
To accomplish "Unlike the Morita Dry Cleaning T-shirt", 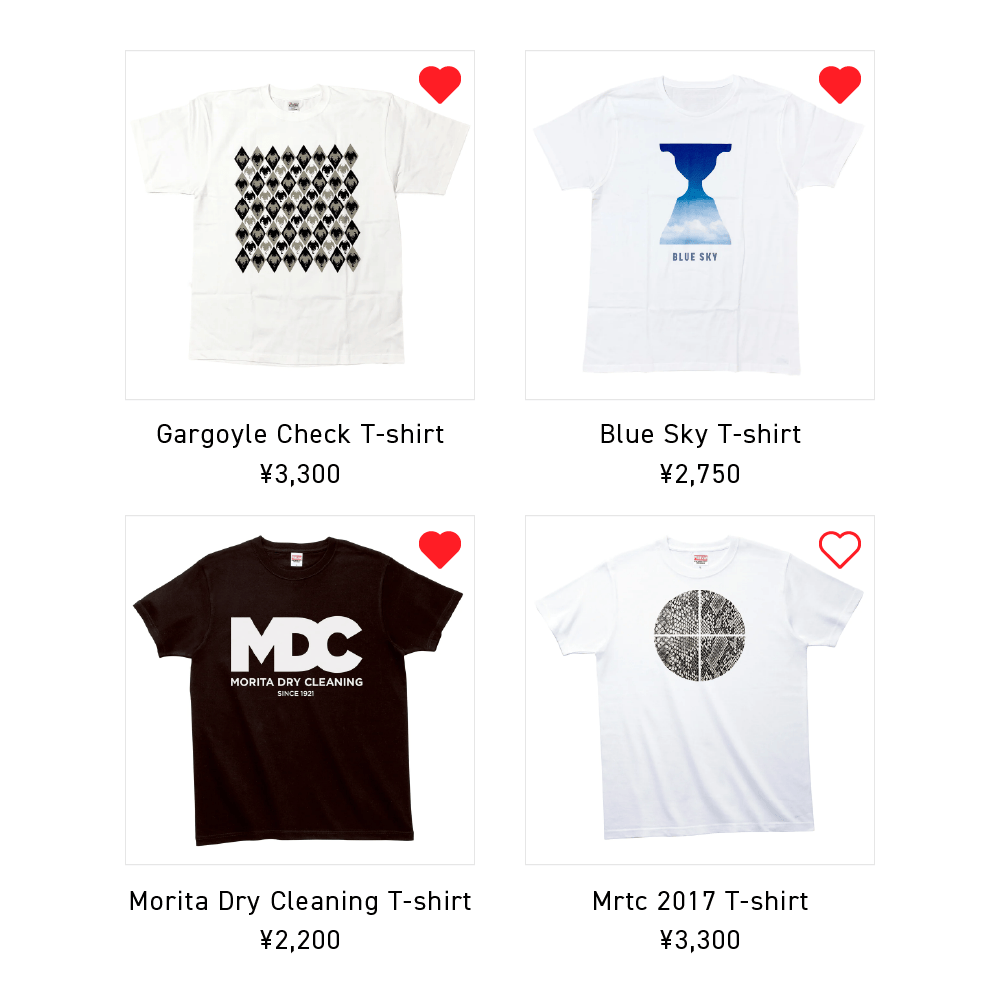I will (x=440, y=549).
